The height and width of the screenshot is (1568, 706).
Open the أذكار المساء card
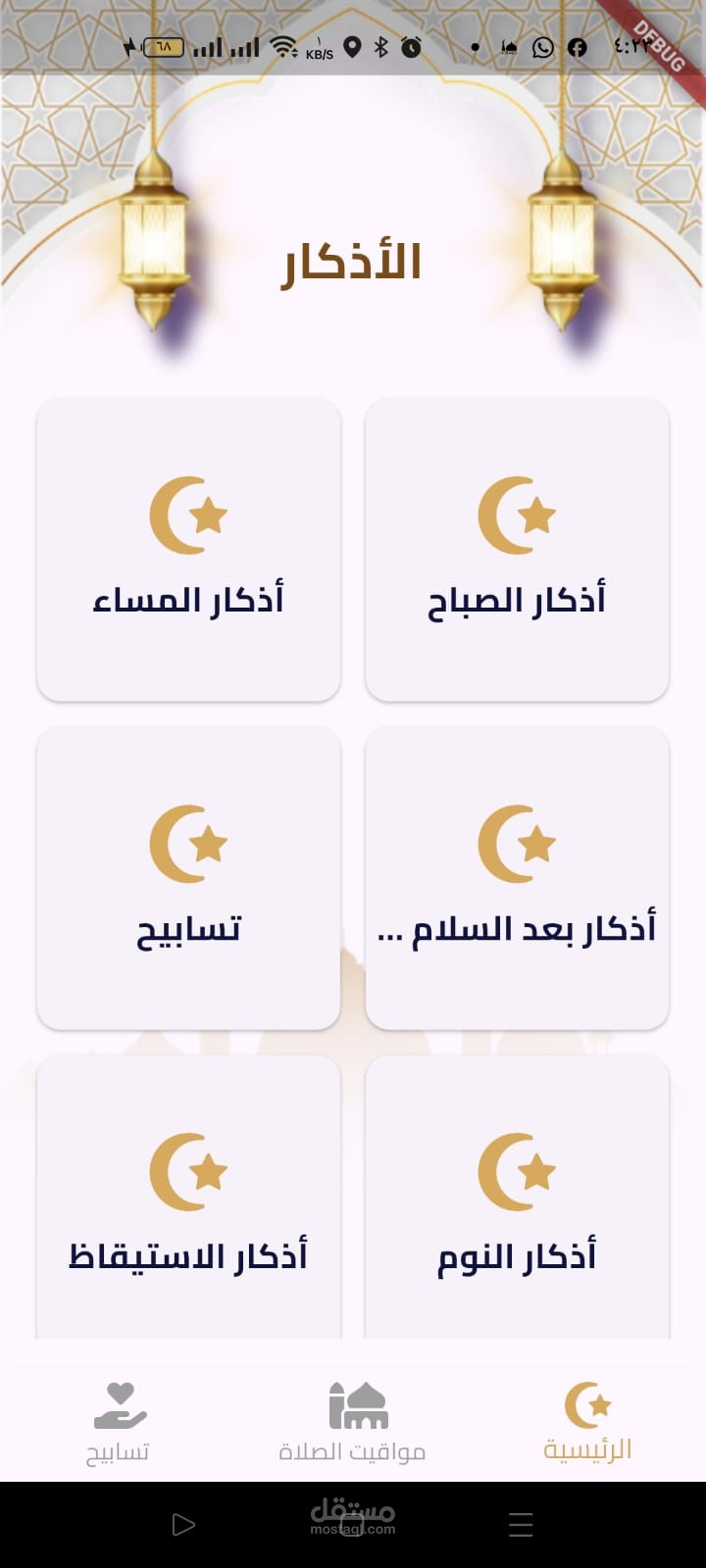coord(188,549)
